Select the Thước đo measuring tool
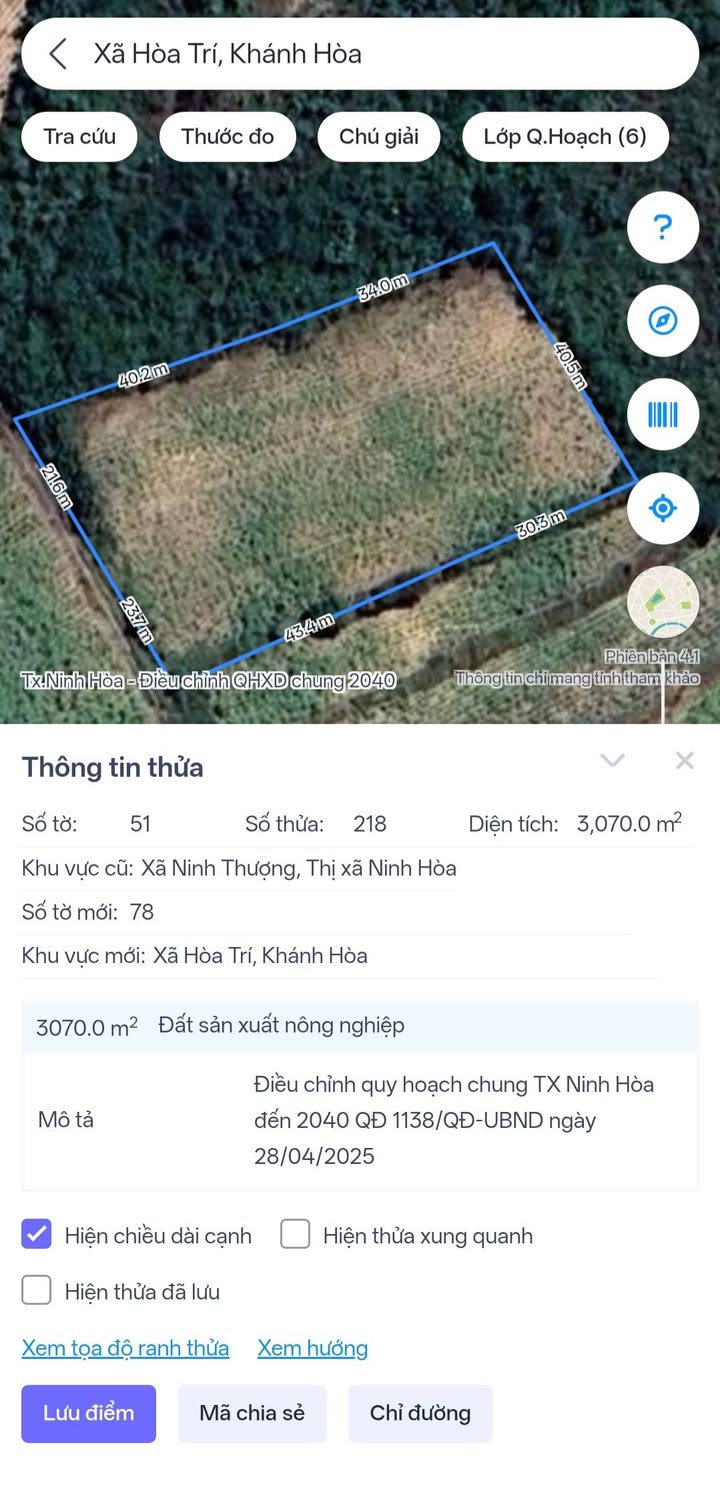The image size is (720, 1499). (227, 137)
